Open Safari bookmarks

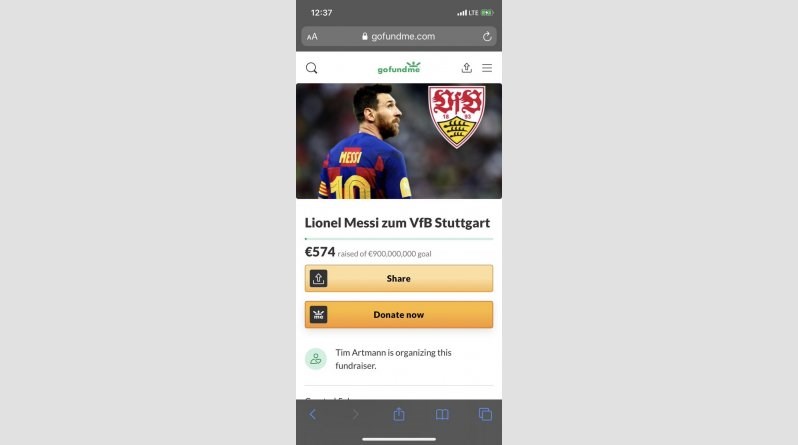pyautogui.click(x=441, y=414)
